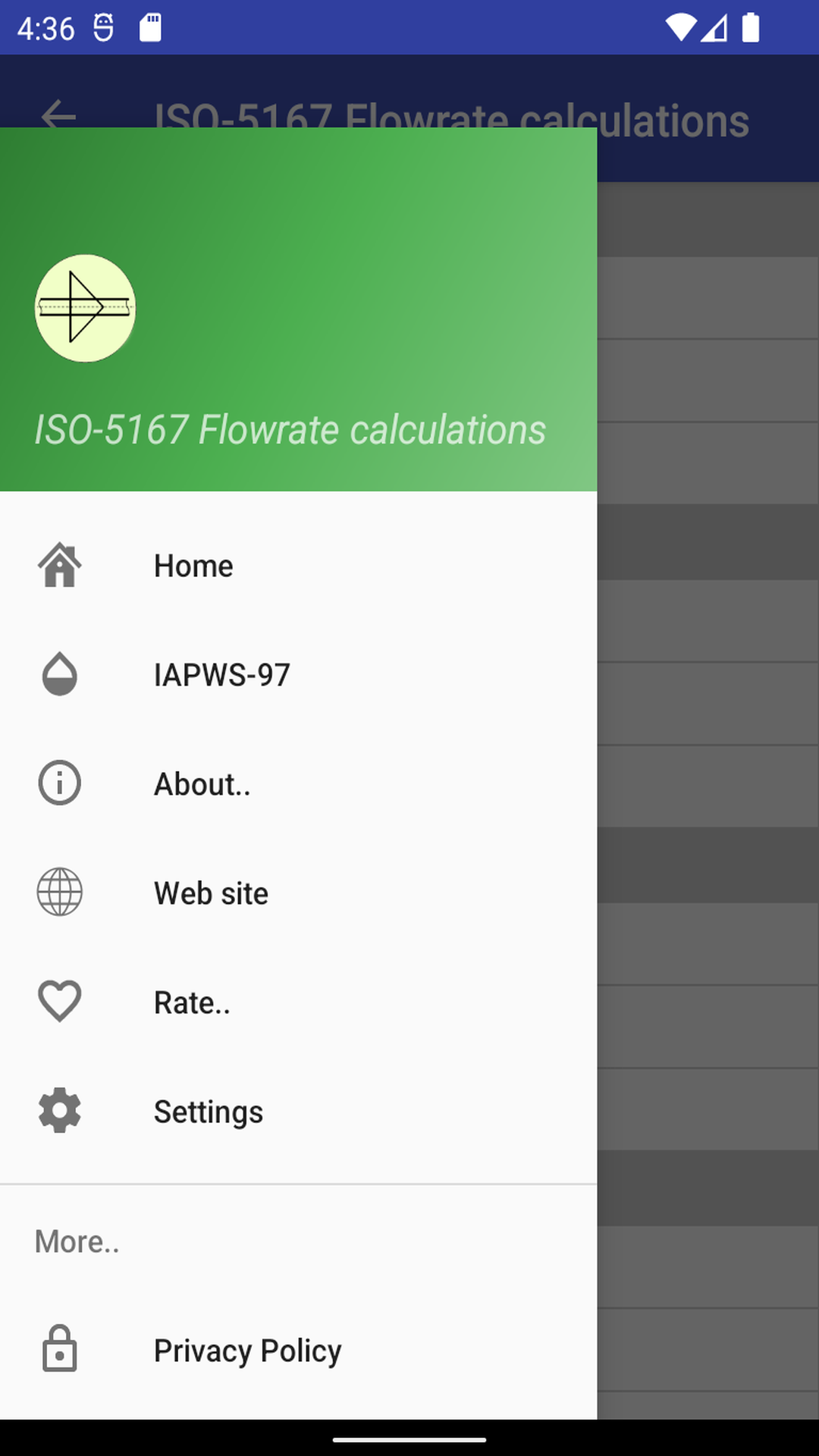Tap the Rate heart icon

(x=59, y=1001)
